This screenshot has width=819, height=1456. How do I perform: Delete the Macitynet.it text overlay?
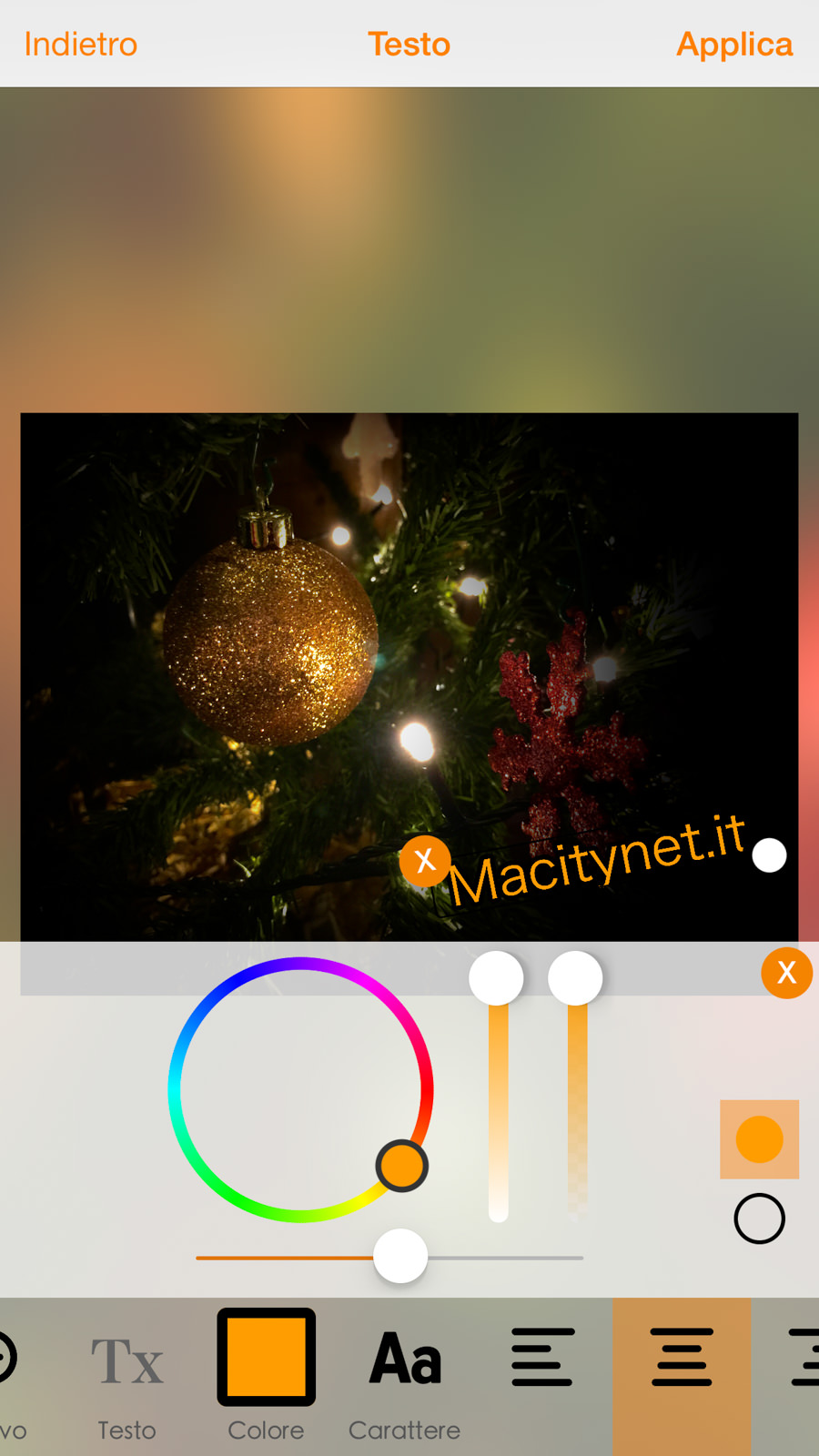(x=424, y=860)
